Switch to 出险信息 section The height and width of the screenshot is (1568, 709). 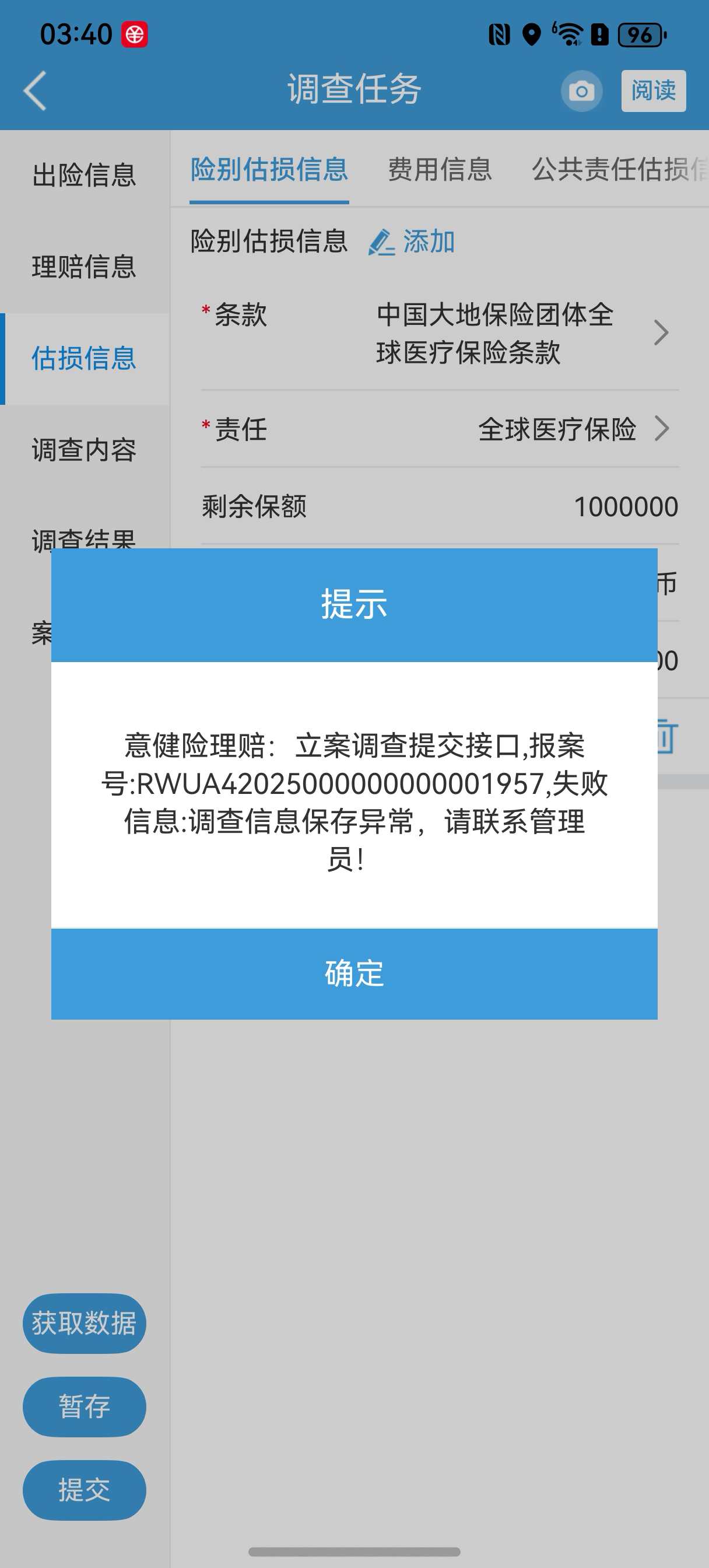(x=85, y=176)
